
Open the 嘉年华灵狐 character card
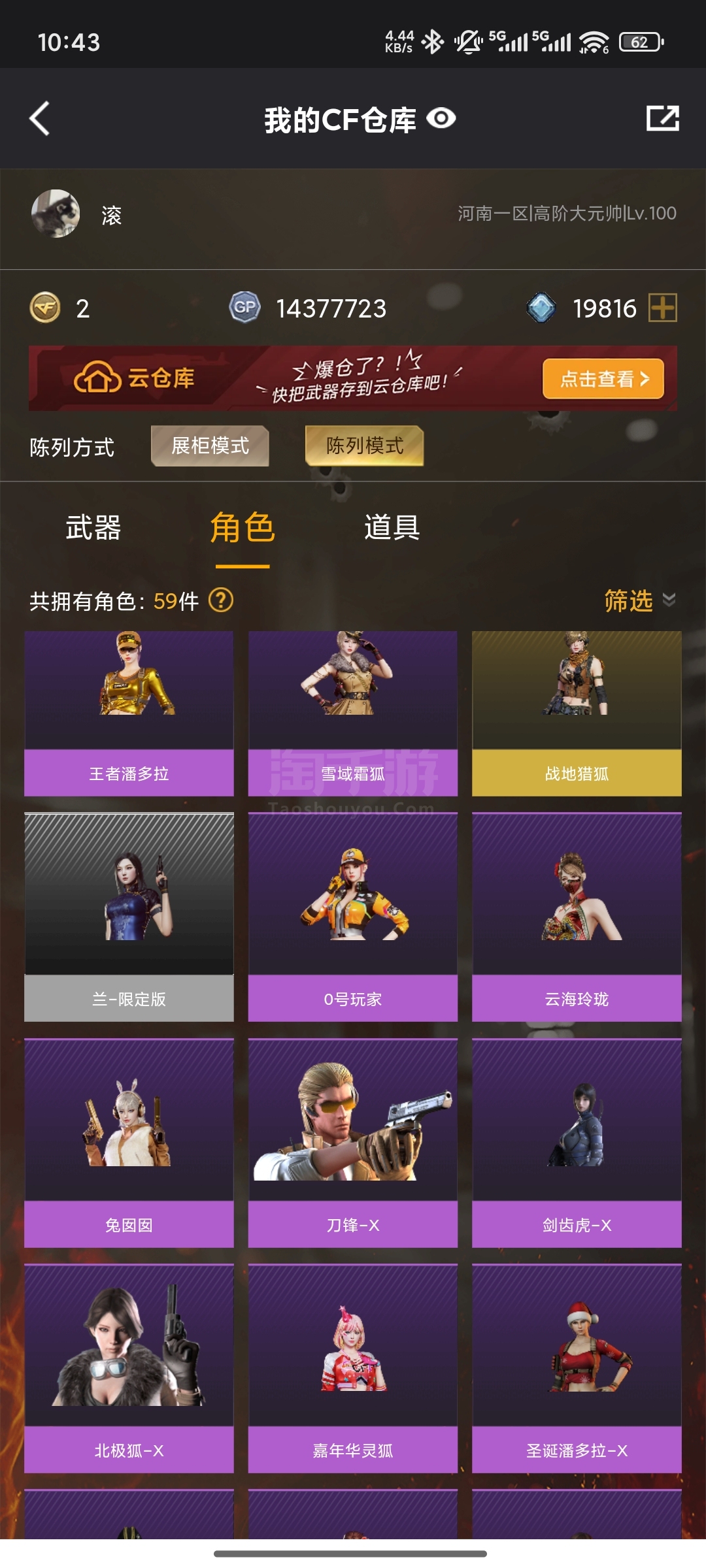click(353, 1368)
